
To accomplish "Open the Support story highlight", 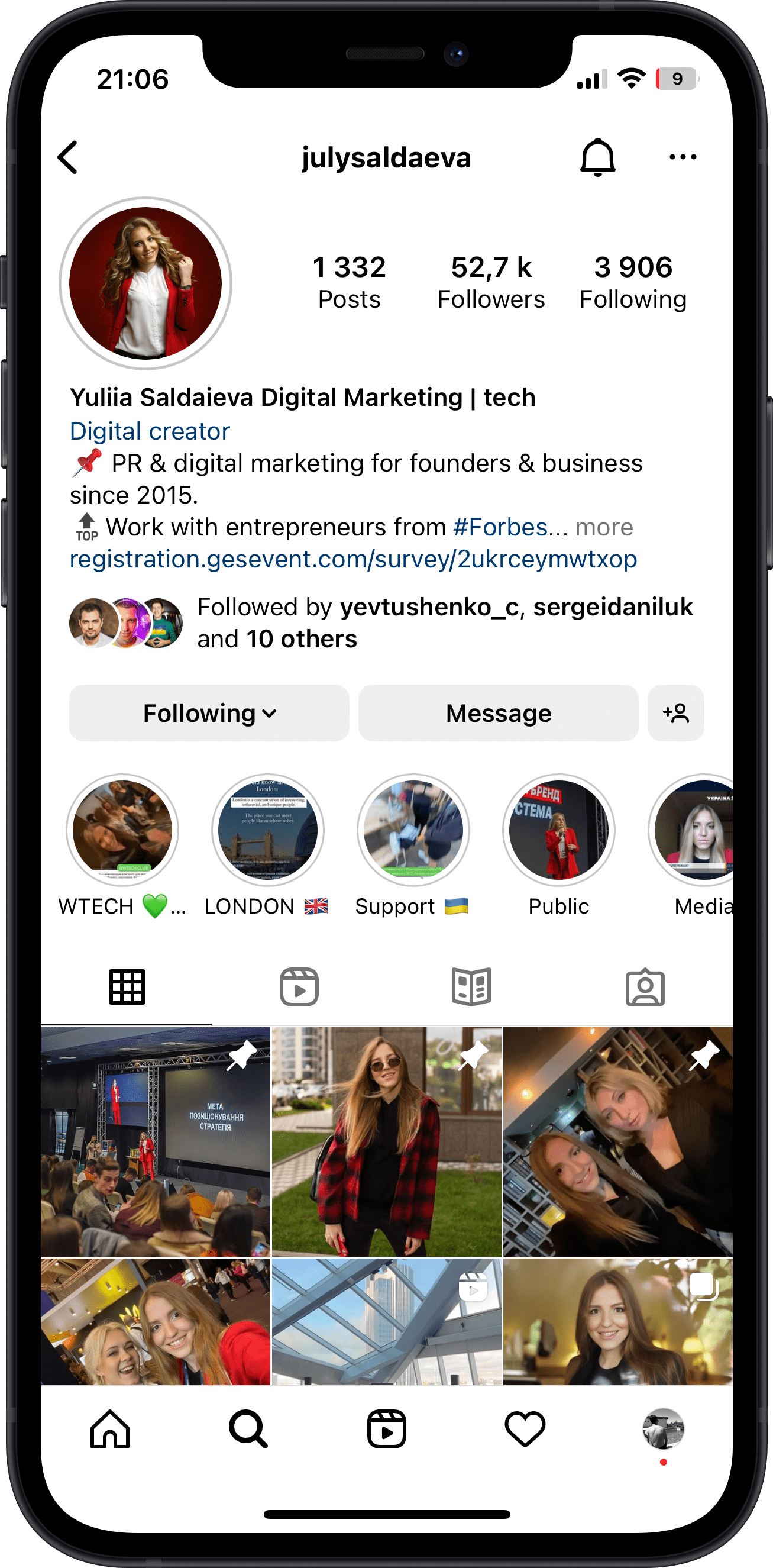I will point(413,830).
